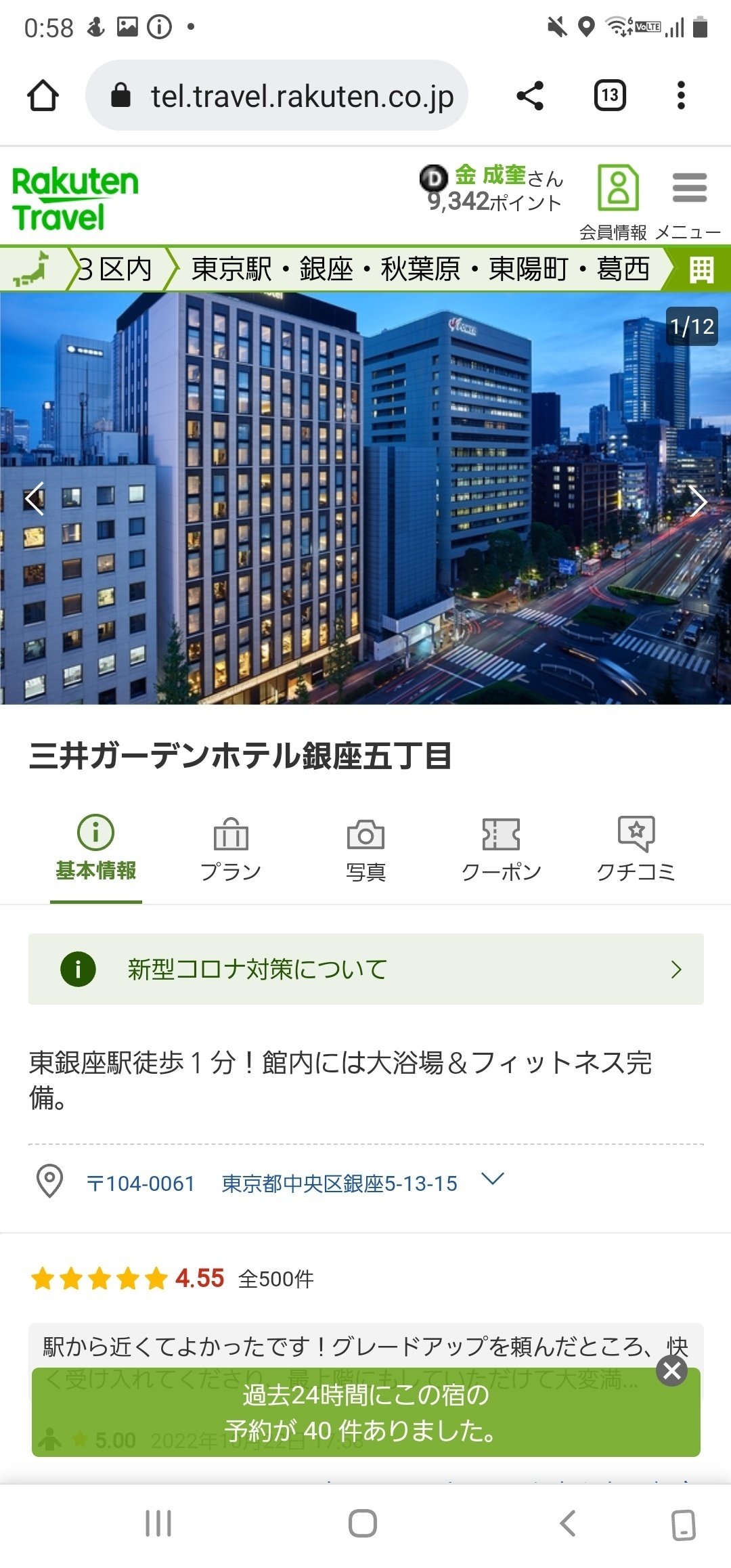This screenshot has height=1568, width=731.
Task: Dismiss the 過去24時間 booking count banner
Action: click(672, 1371)
